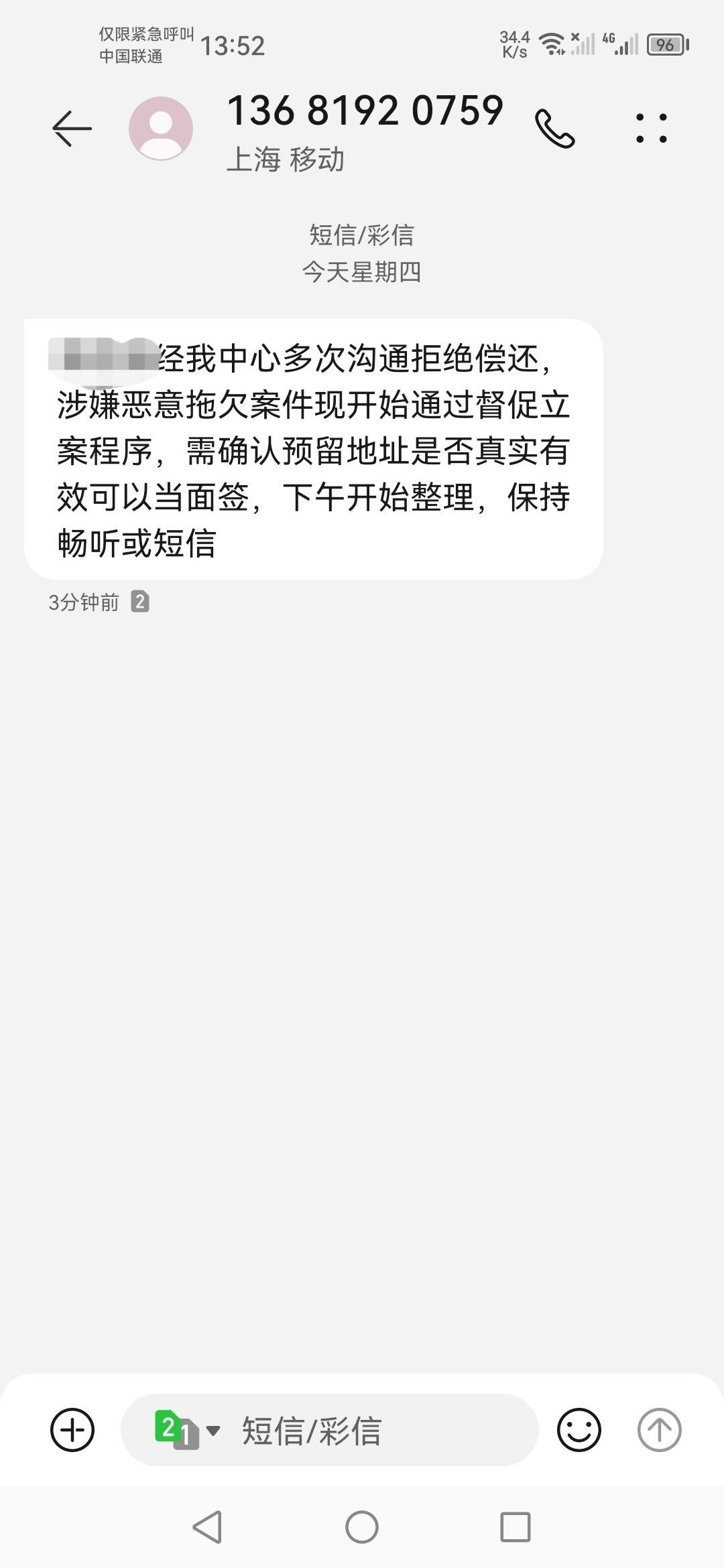Send the message with the up-arrow button
This screenshot has width=724, height=1568.
[659, 1430]
